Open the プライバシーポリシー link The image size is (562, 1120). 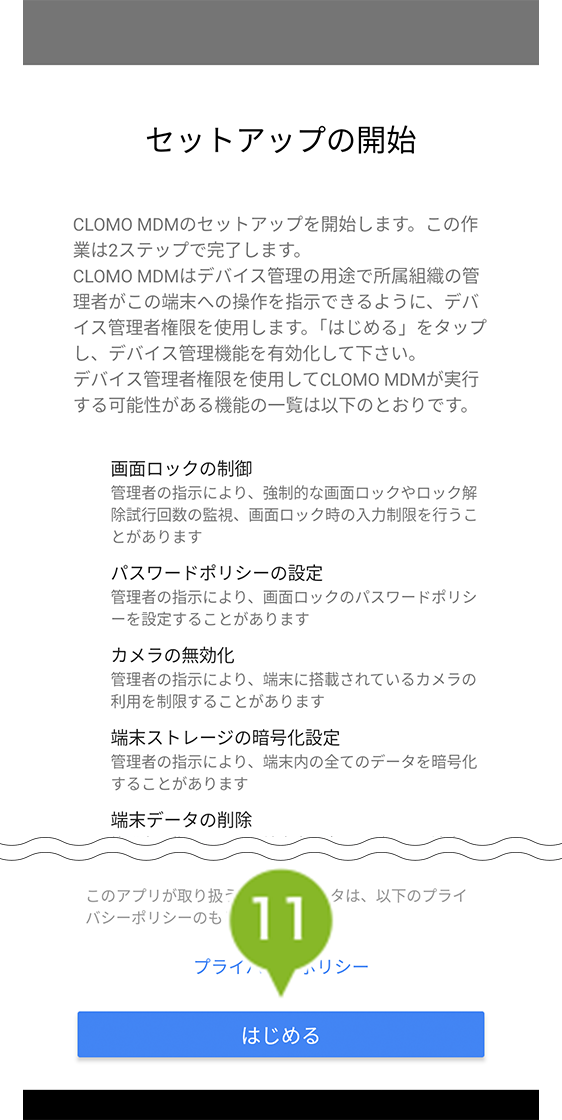click(281, 967)
